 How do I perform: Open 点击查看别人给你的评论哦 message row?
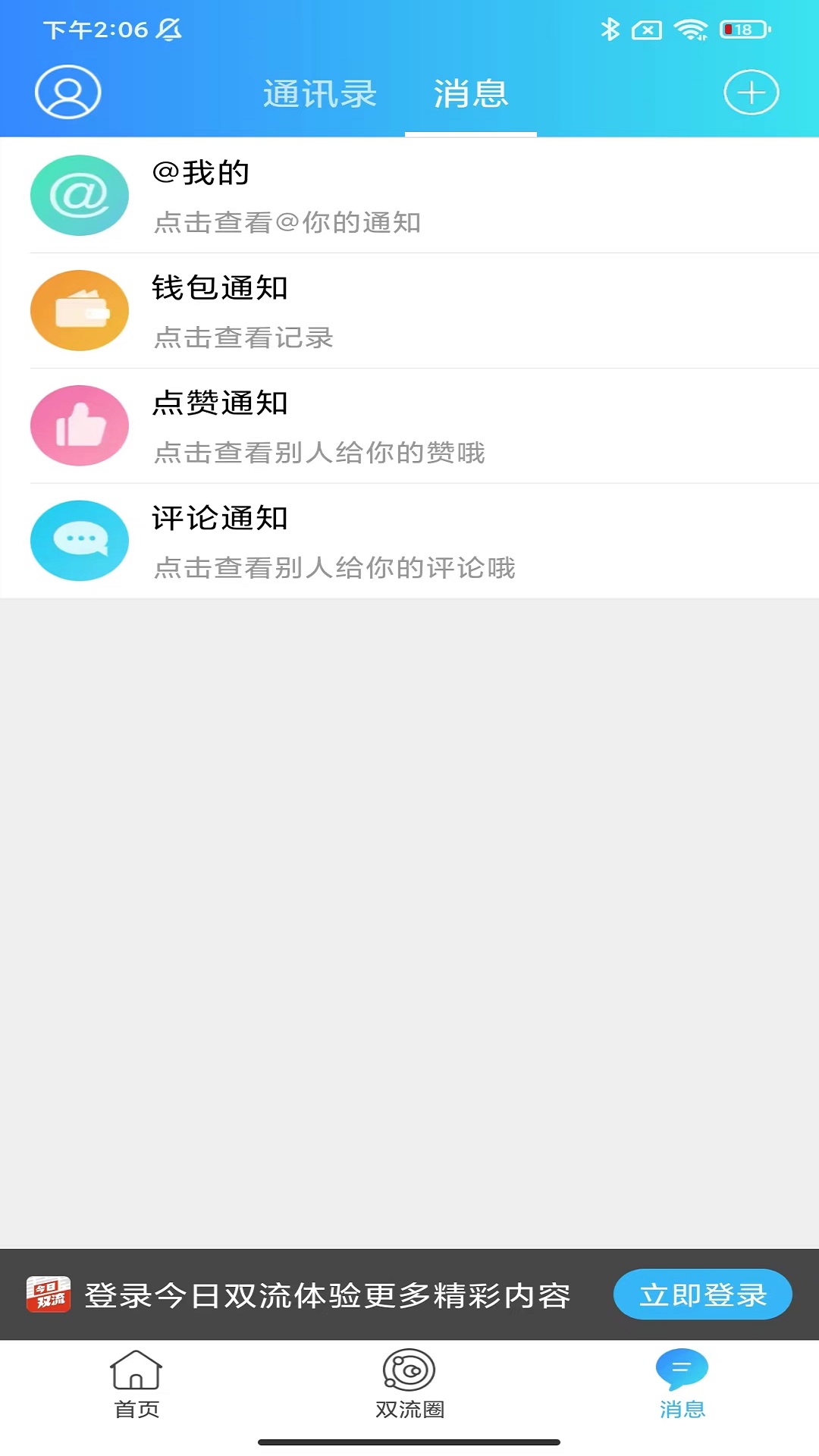[x=334, y=569]
